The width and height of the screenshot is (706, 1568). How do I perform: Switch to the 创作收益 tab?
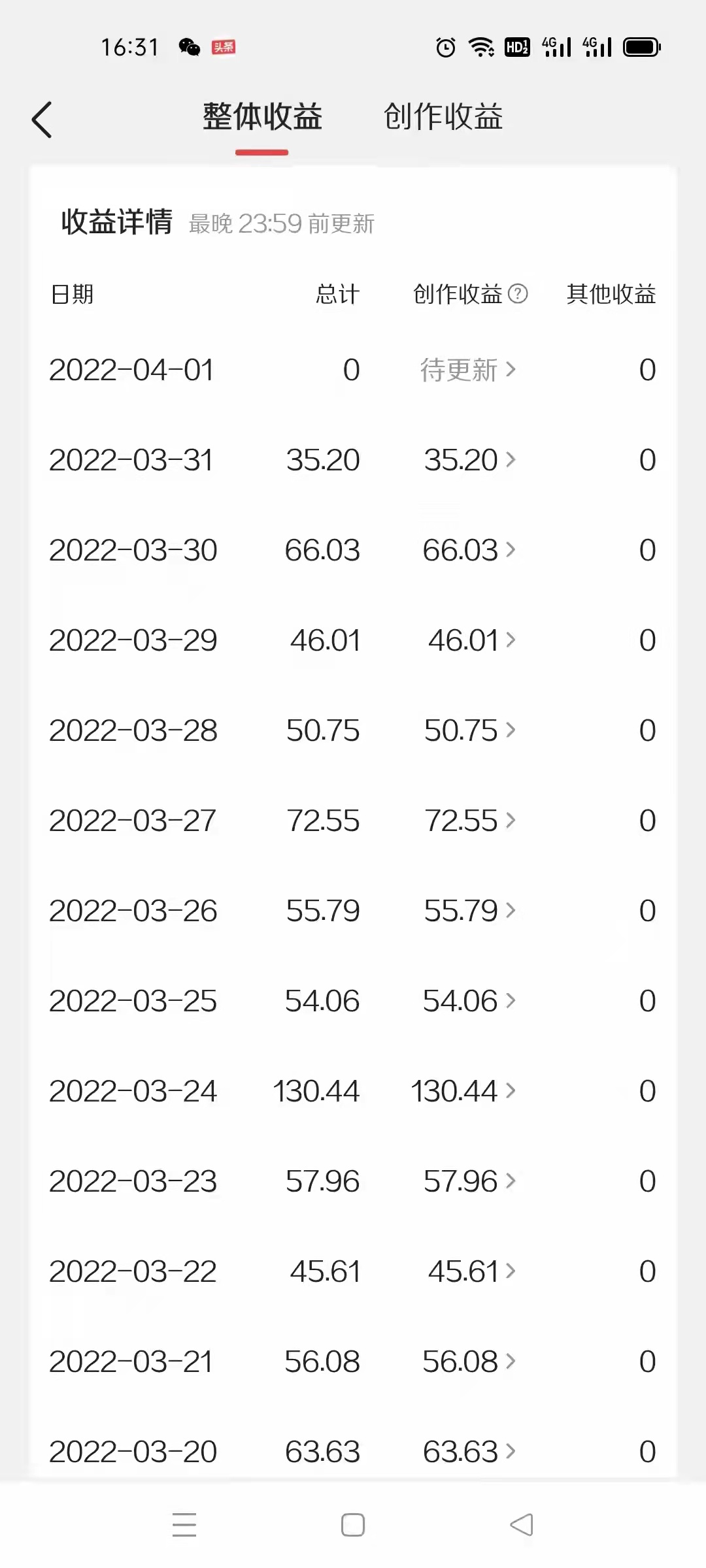443,117
